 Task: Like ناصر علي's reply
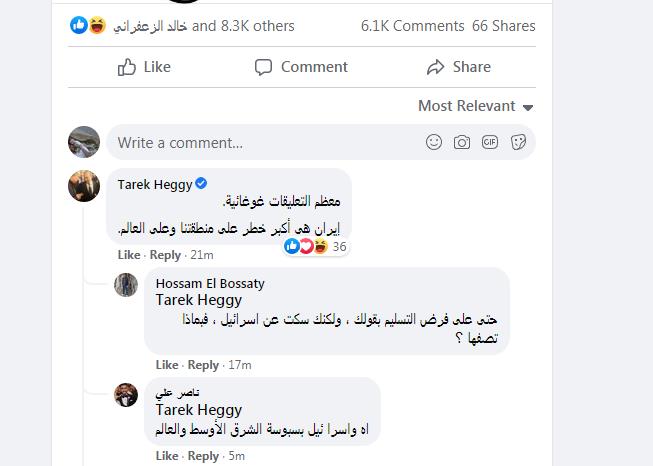coord(166,456)
